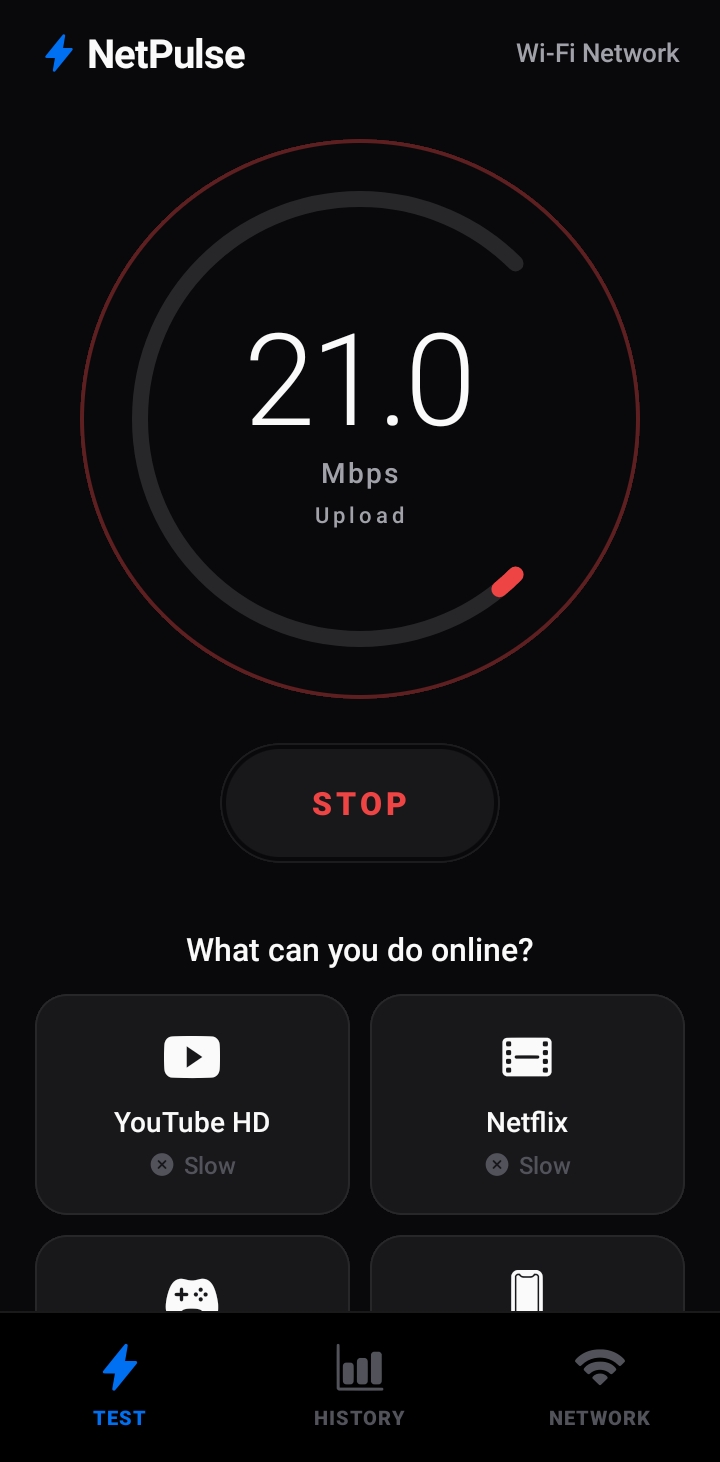Open the Netflix card
The image size is (720, 1462).
527,1103
